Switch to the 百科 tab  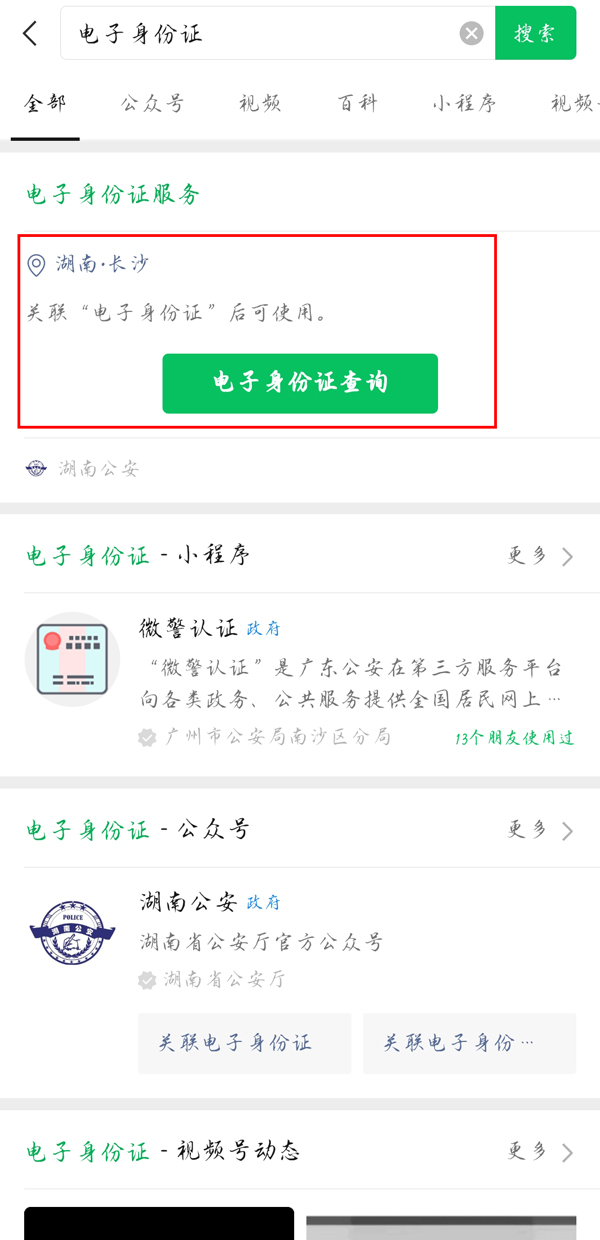pos(357,103)
